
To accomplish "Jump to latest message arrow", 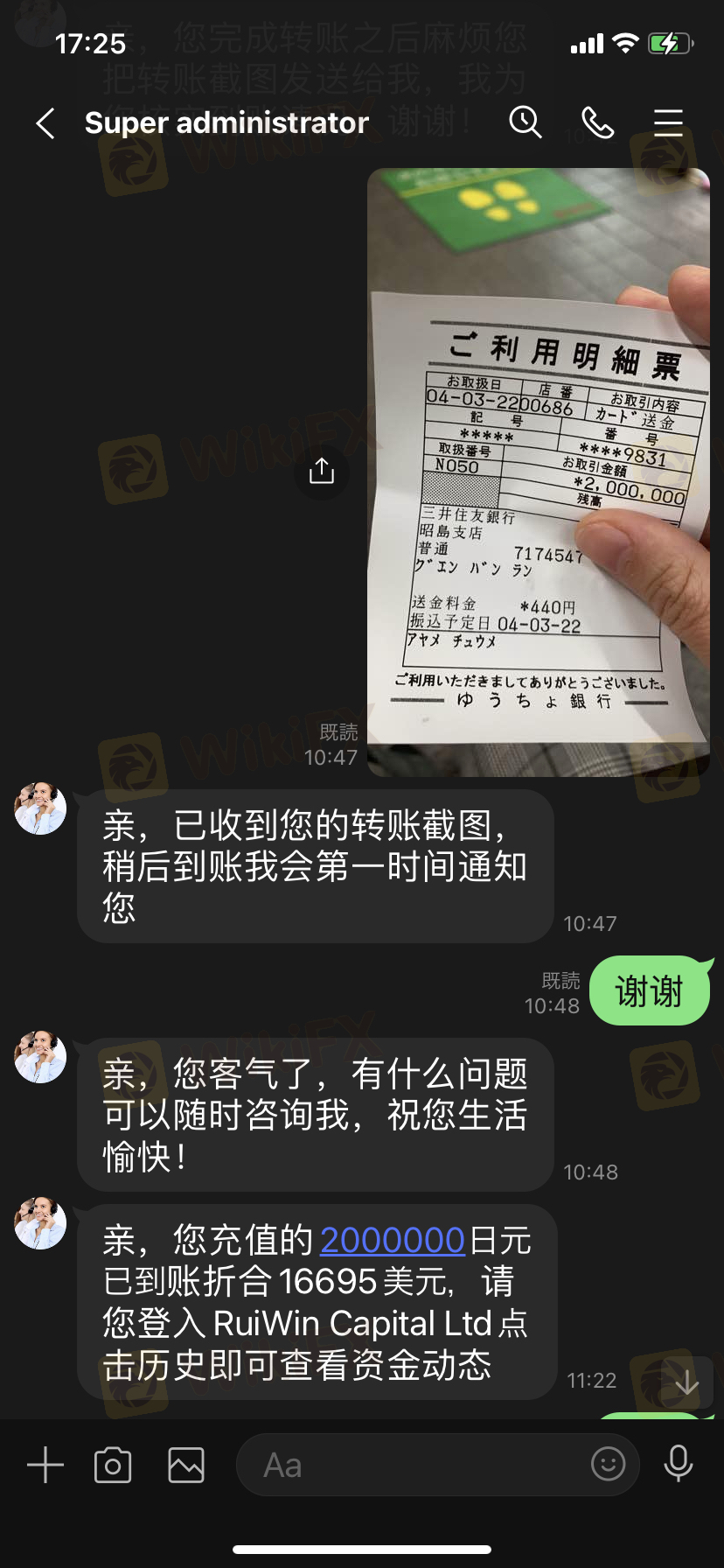I will pyautogui.click(x=686, y=1382).
